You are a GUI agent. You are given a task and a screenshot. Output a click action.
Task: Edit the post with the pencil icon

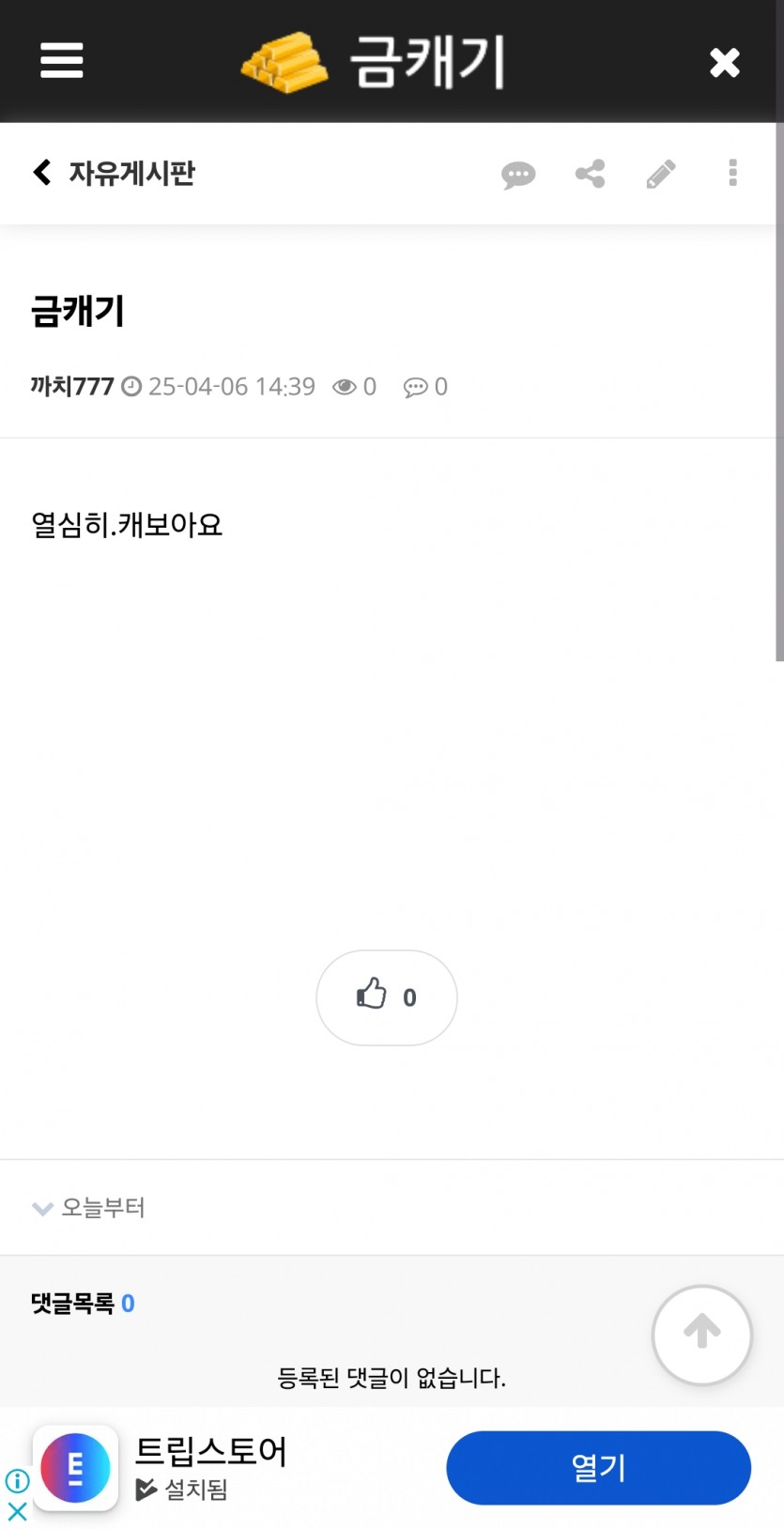(x=661, y=174)
